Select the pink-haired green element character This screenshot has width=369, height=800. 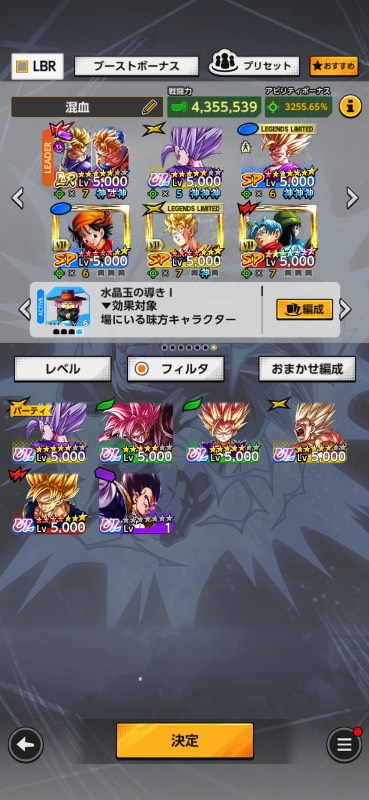click(136, 431)
